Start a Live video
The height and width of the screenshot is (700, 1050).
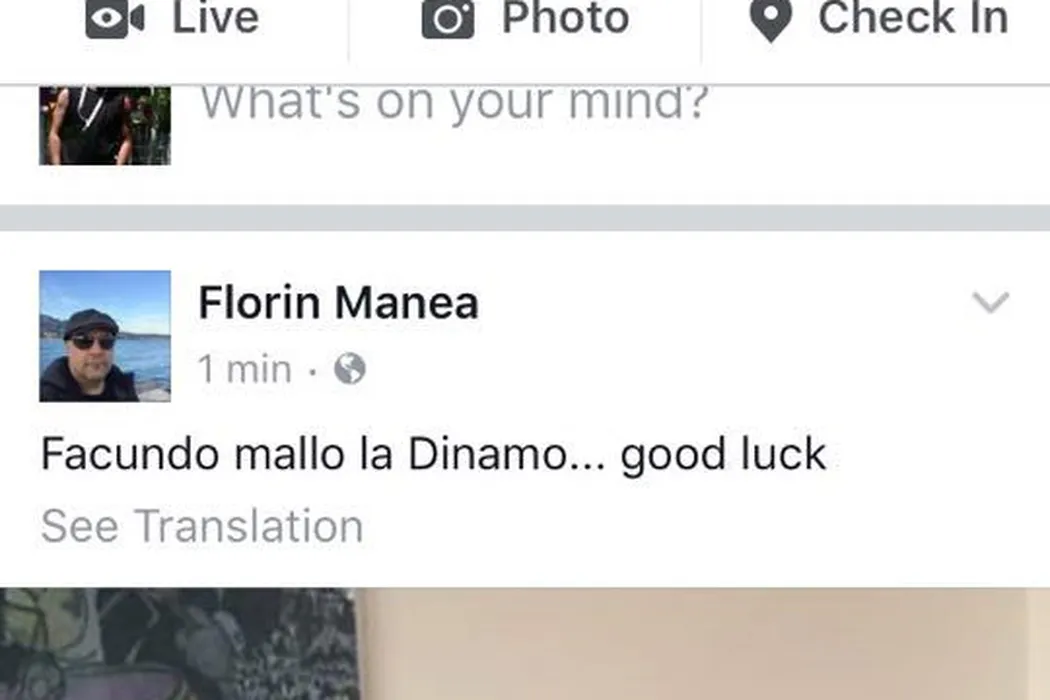[173, 20]
